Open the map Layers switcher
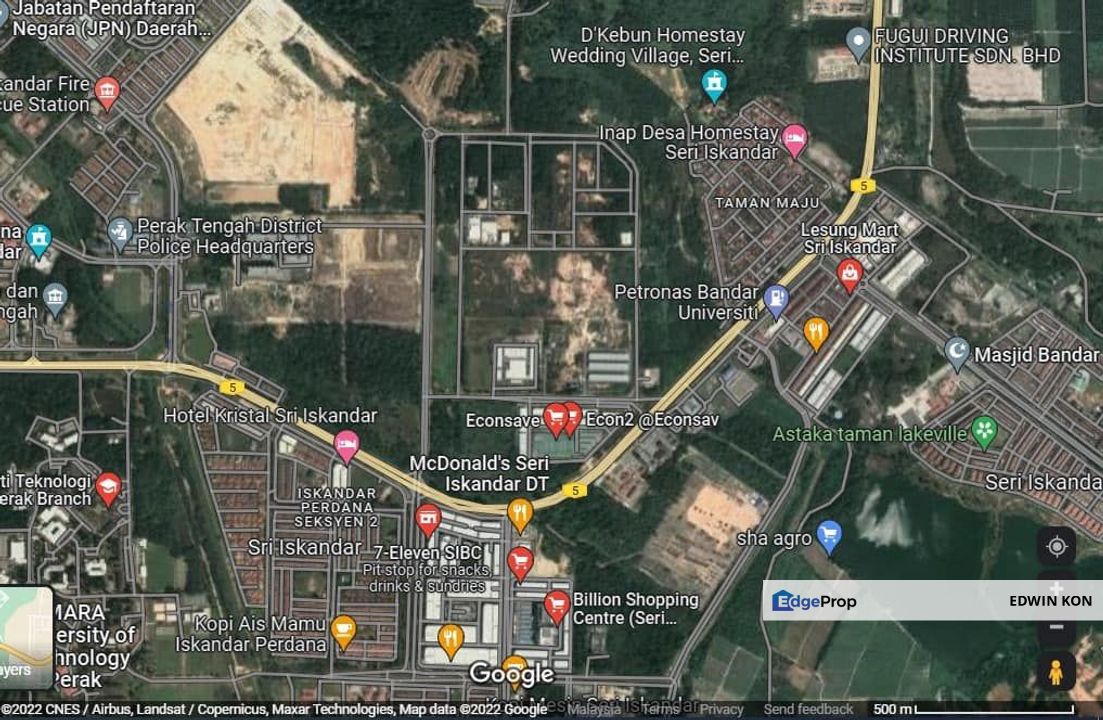Screen dimensions: 1103x720 pyautogui.click(x=26, y=637)
